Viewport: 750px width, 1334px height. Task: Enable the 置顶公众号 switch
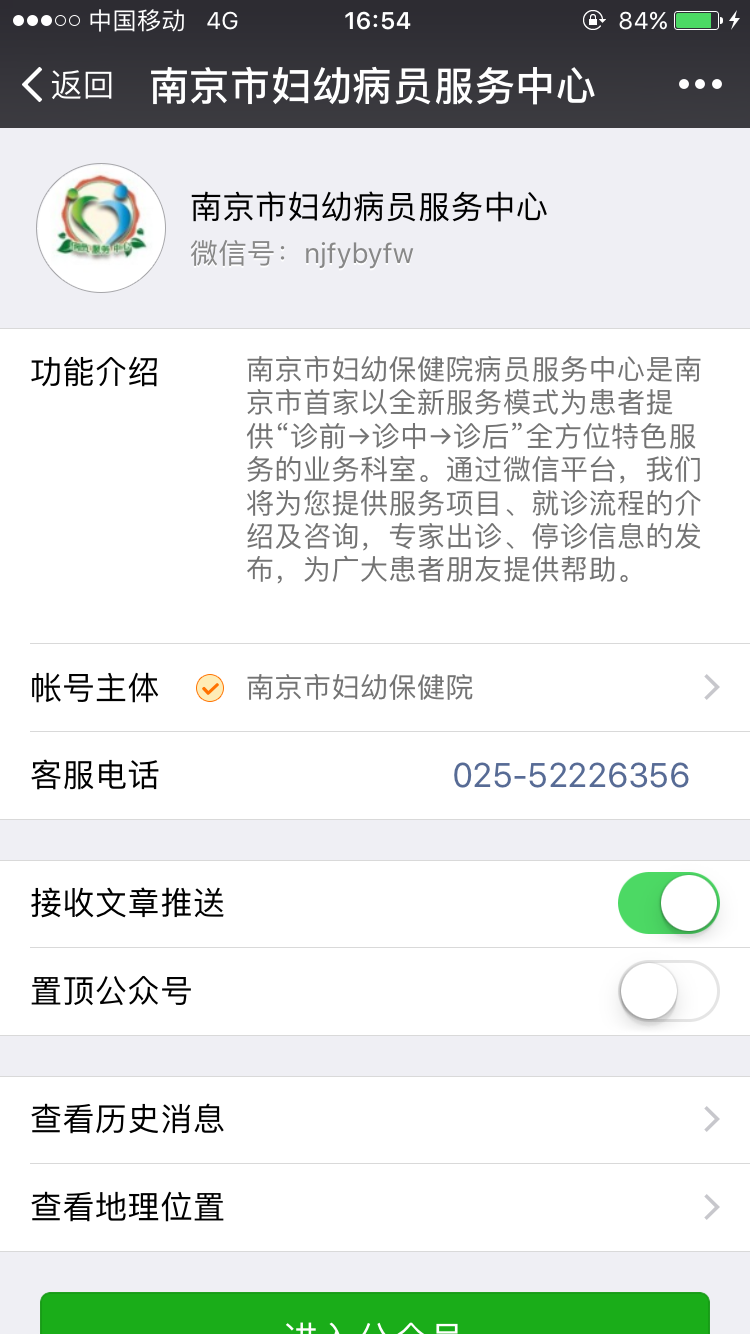tap(668, 991)
